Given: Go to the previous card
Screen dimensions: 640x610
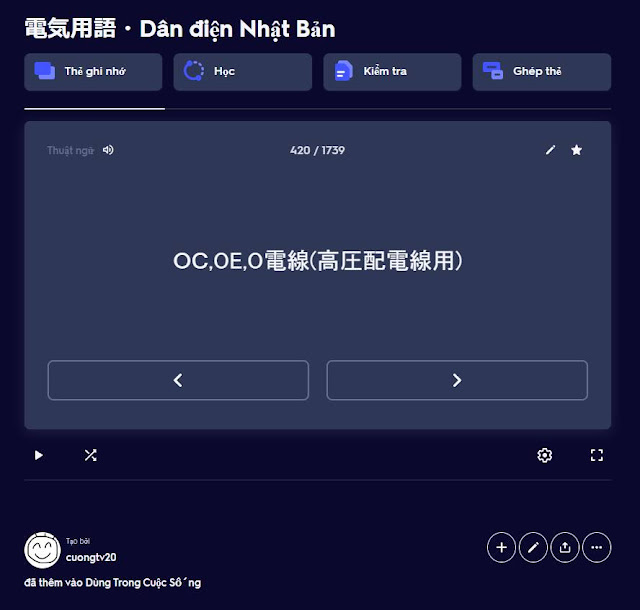Looking at the screenshot, I should tap(178, 380).
